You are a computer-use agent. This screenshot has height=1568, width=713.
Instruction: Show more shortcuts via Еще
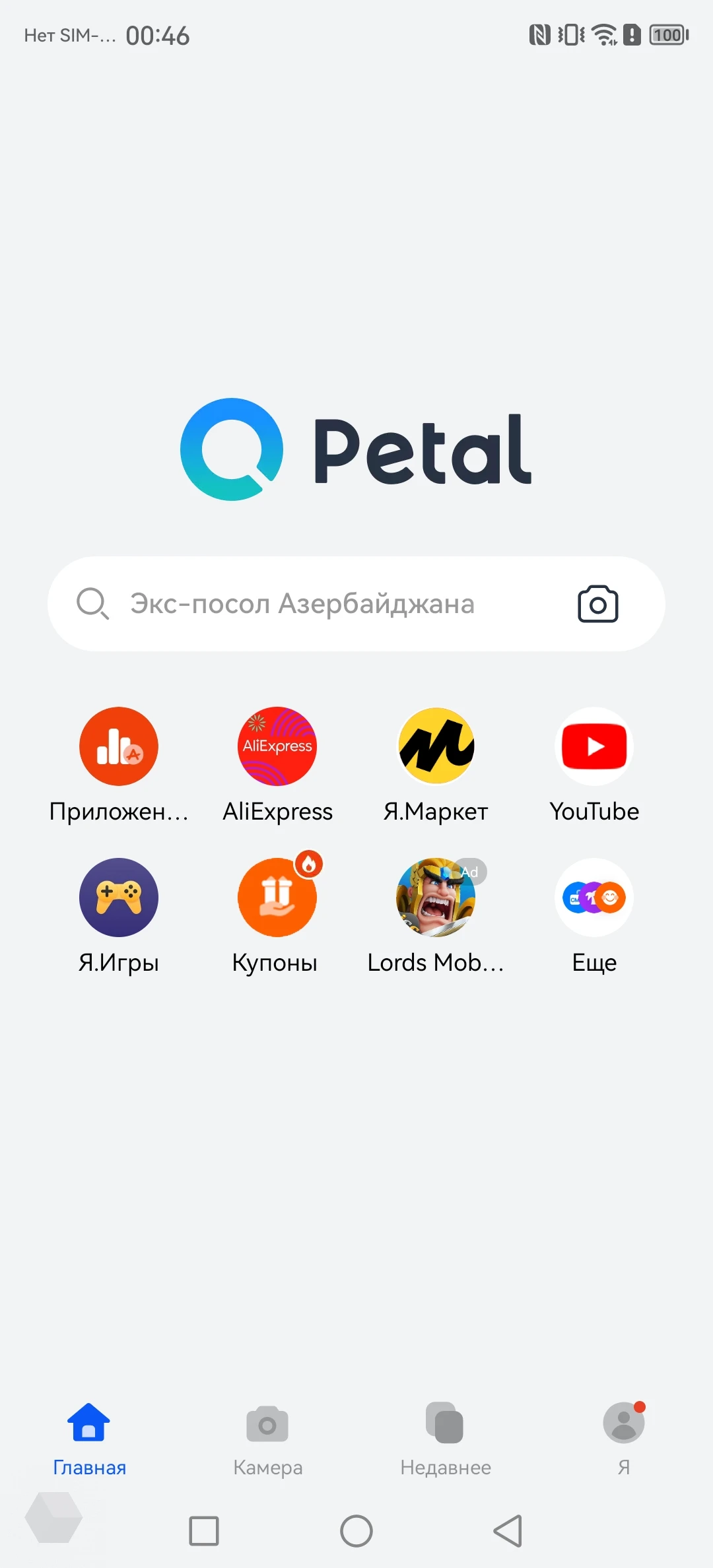tap(594, 898)
